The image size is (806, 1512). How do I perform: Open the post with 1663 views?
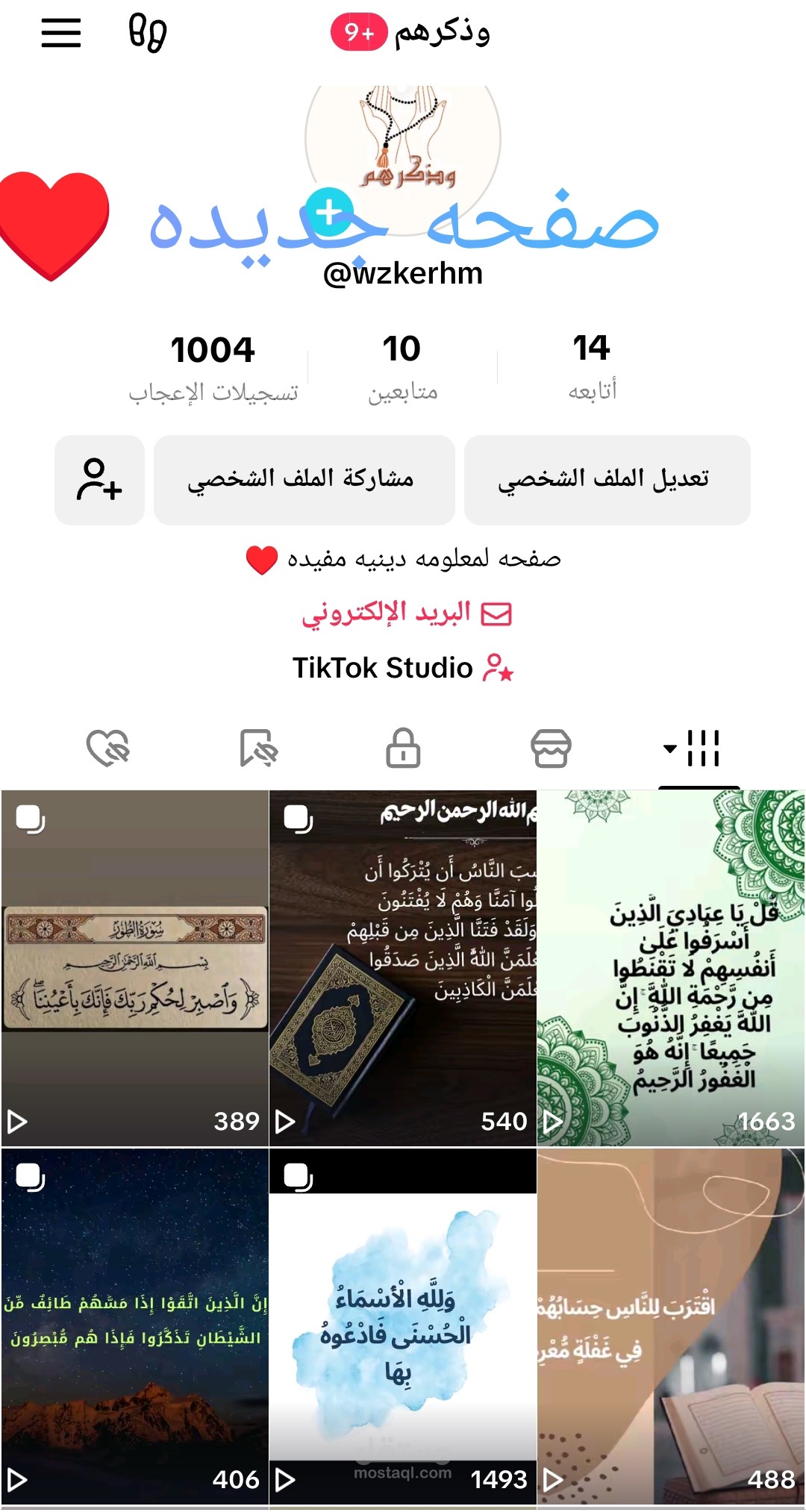tap(671, 968)
